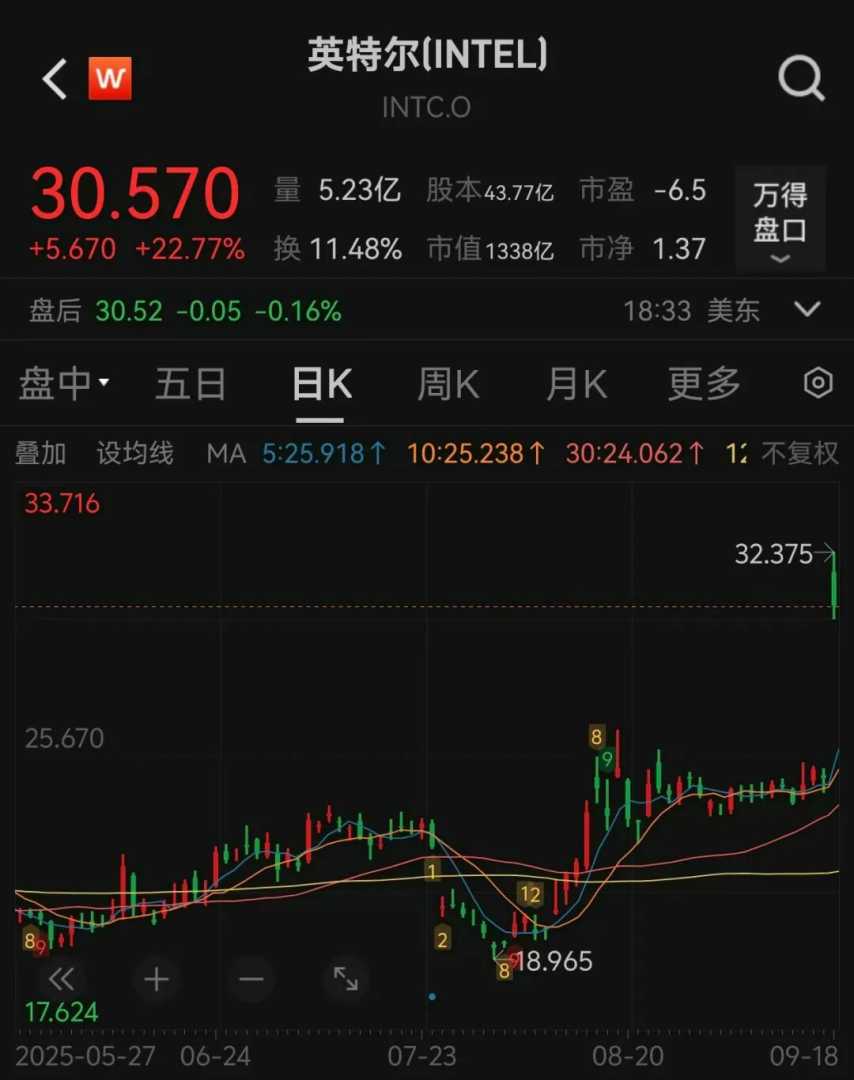Expand the chart to fullscreen
This screenshot has width=854, height=1080.
[345, 979]
